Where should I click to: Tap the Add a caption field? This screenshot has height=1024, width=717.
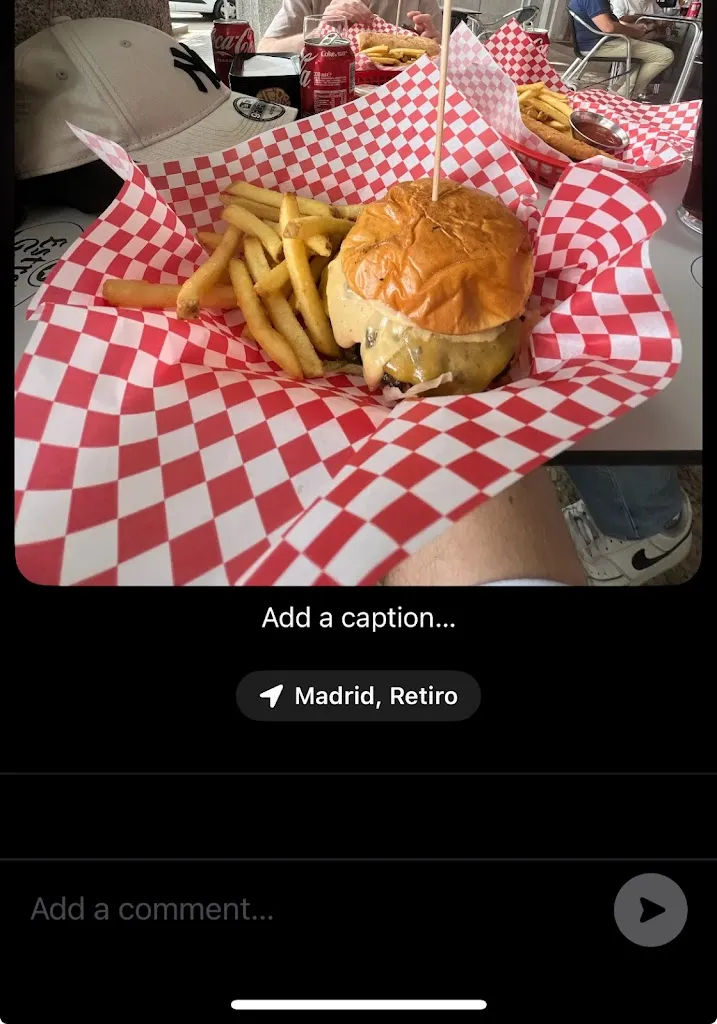[358, 618]
